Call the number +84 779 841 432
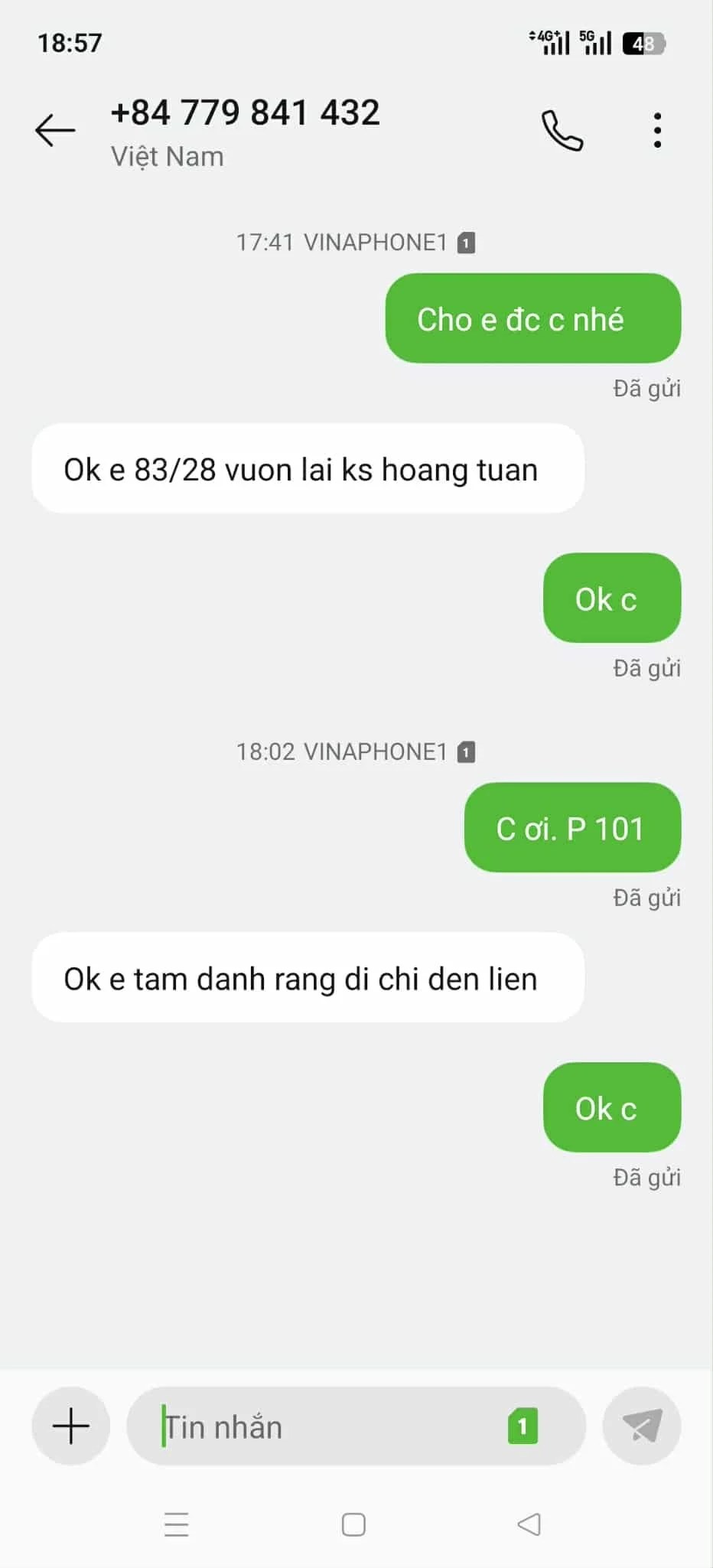 tap(562, 130)
